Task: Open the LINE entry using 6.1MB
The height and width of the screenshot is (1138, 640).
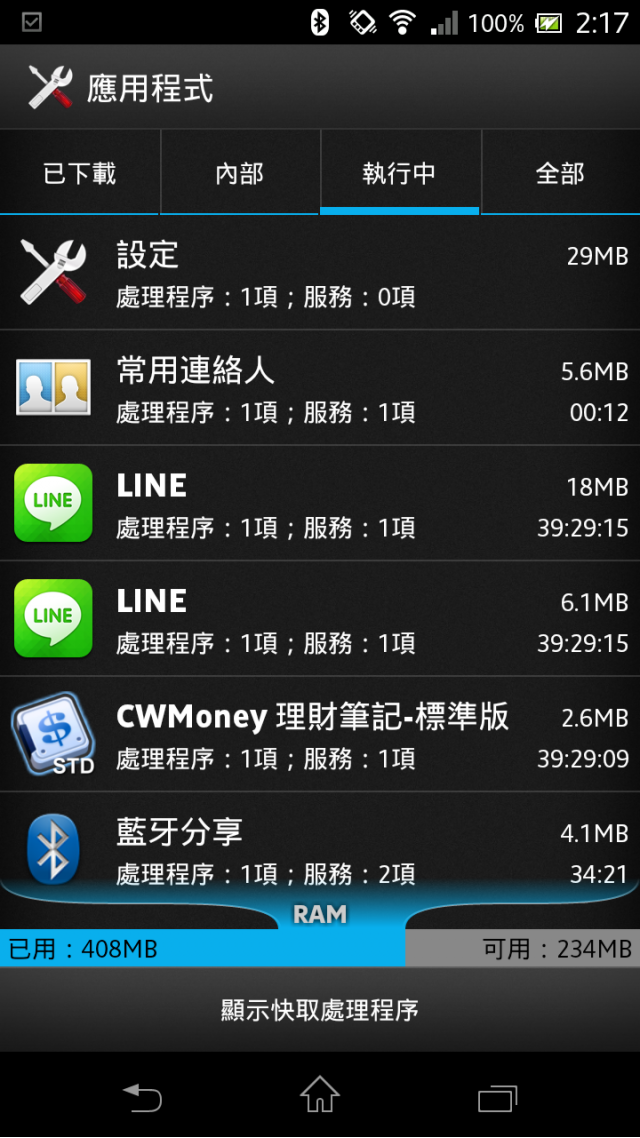Action: [x=320, y=619]
